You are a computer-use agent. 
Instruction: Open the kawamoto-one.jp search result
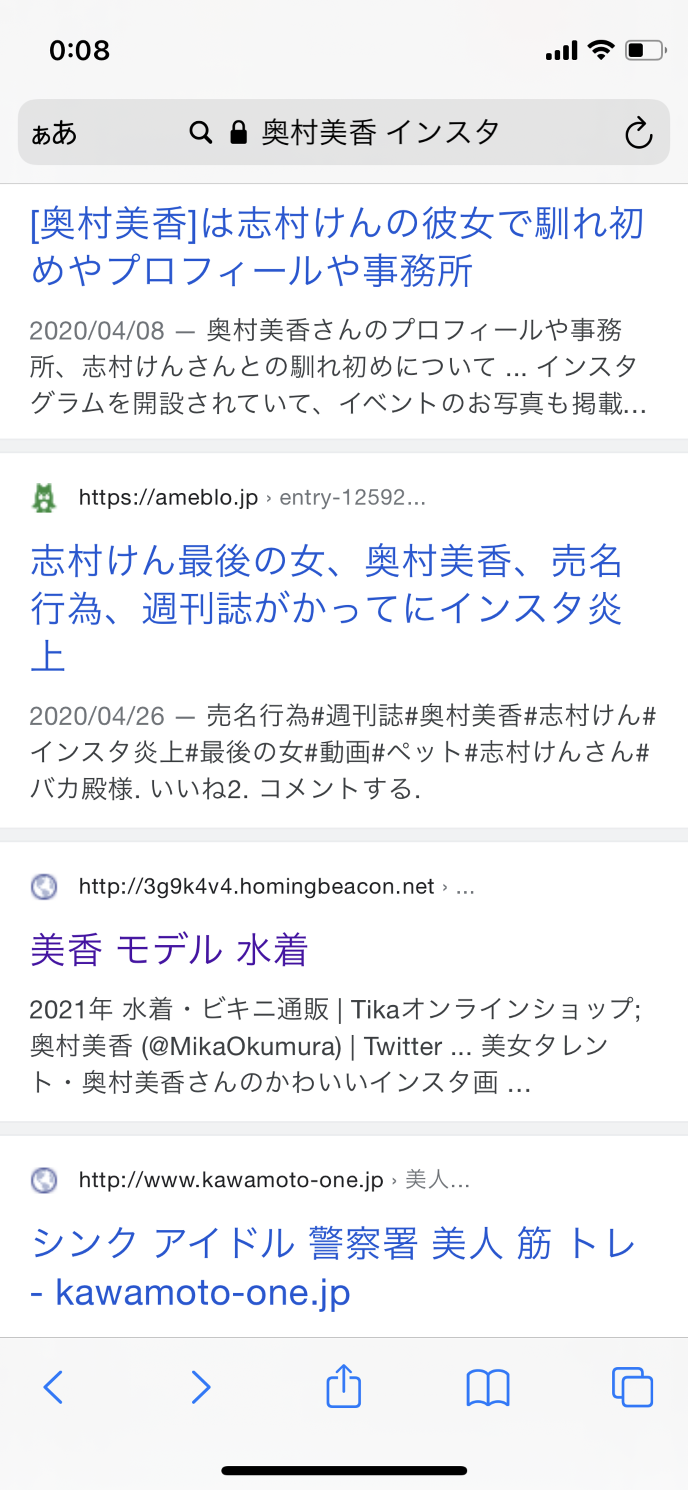pyautogui.click(x=333, y=1267)
